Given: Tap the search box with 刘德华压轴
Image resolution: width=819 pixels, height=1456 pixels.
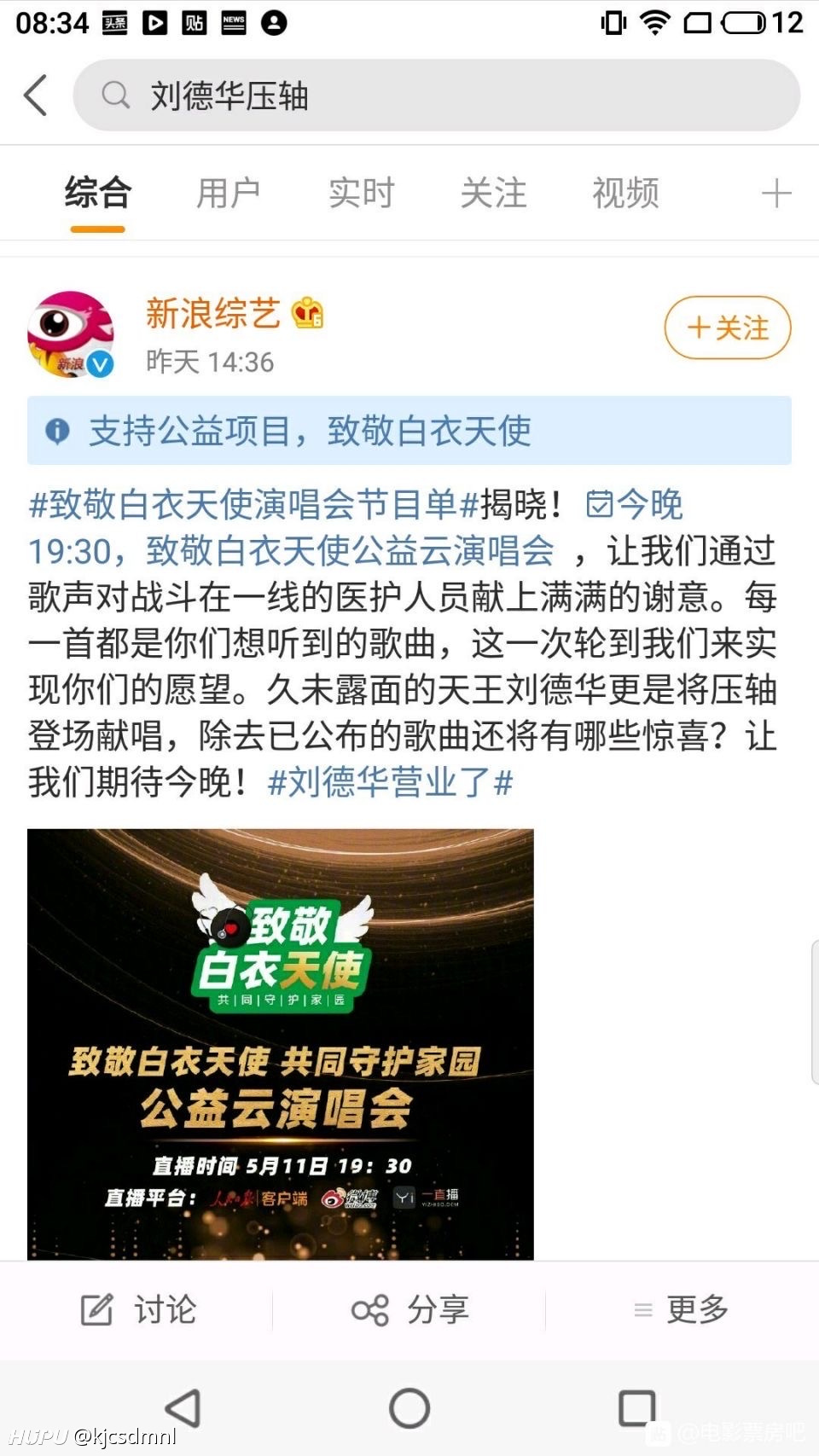Looking at the screenshot, I should (437, 96).
